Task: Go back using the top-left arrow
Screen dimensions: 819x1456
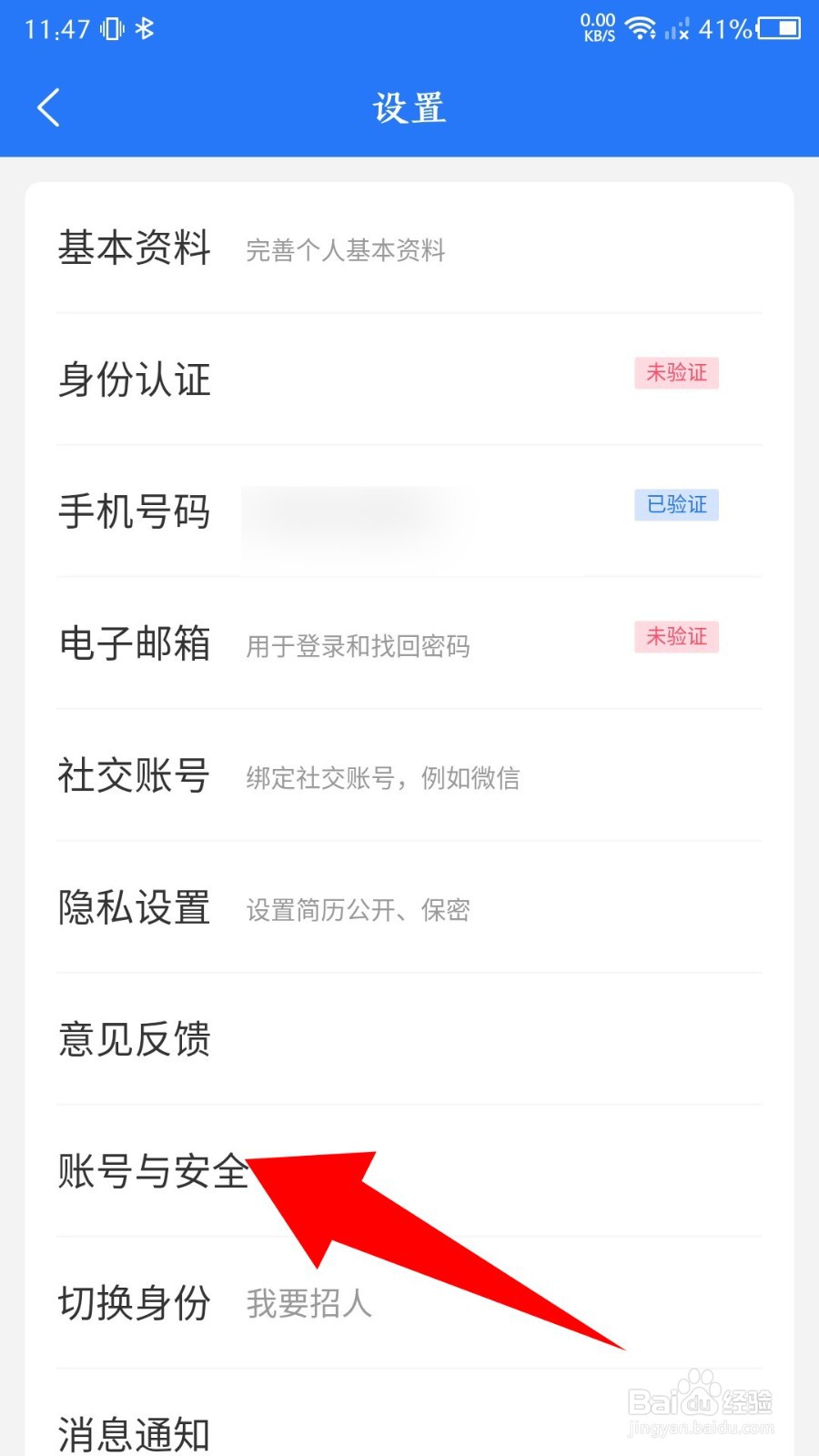Action: (49, 107)
